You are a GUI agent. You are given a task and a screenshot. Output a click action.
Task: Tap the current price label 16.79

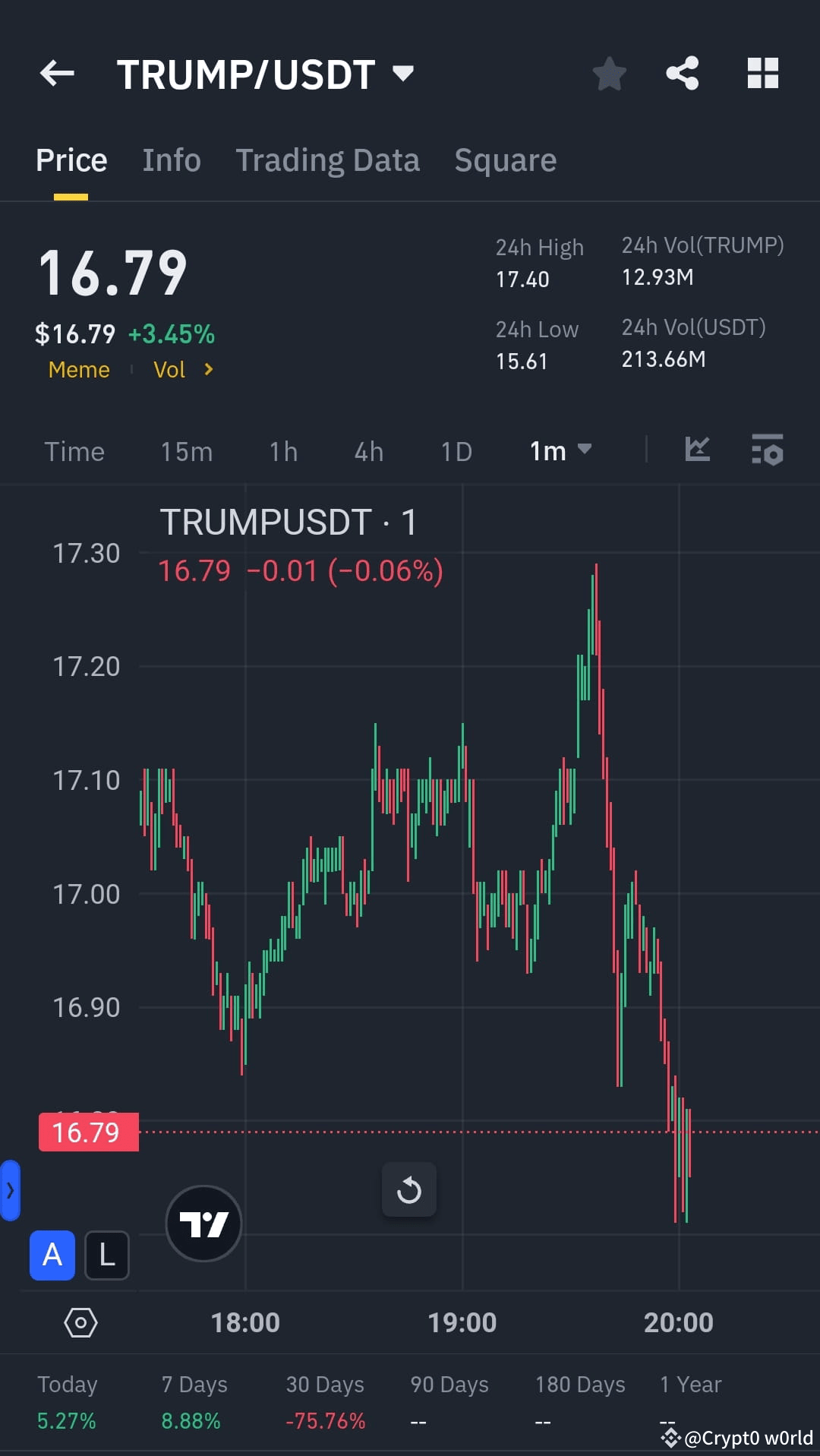point(88,1132)
